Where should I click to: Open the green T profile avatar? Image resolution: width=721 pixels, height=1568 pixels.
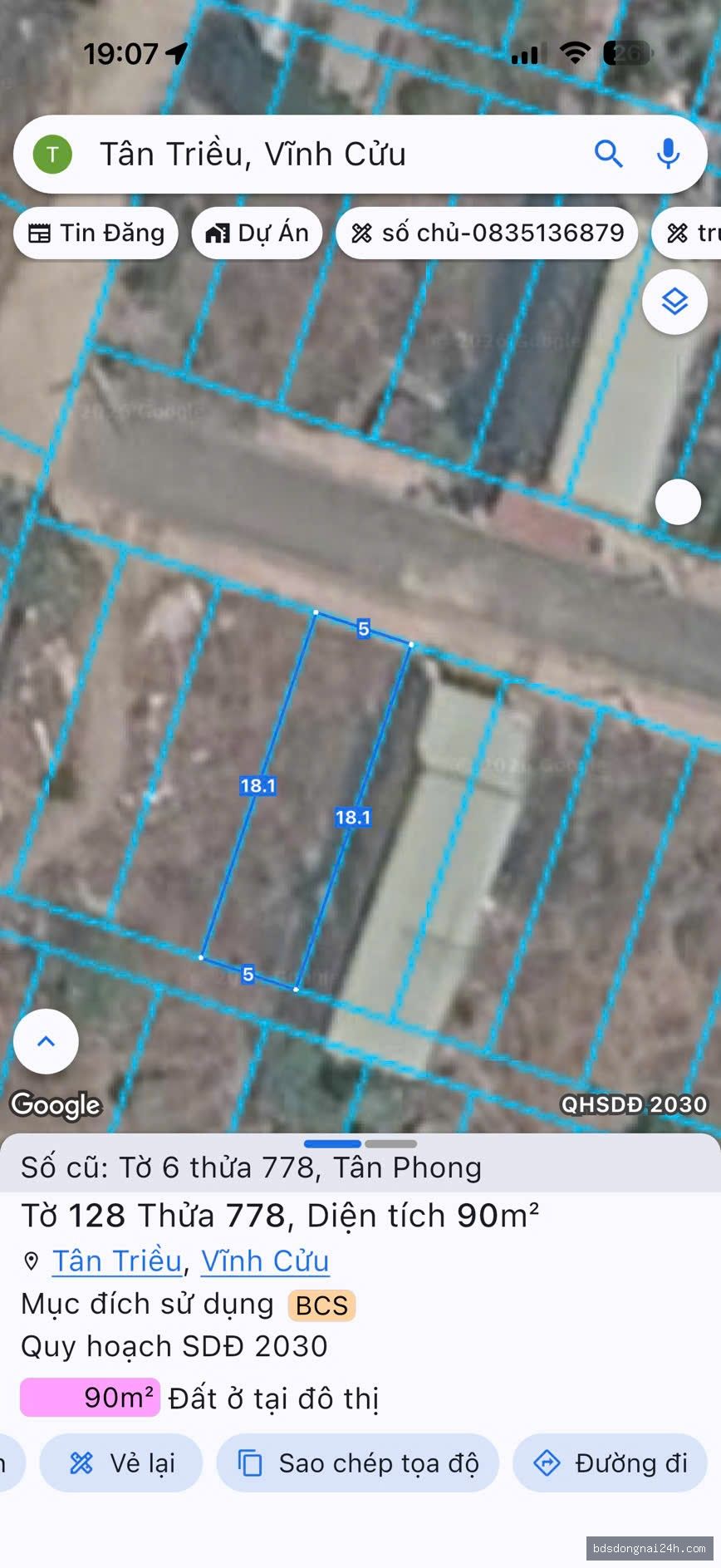(52, 155)
